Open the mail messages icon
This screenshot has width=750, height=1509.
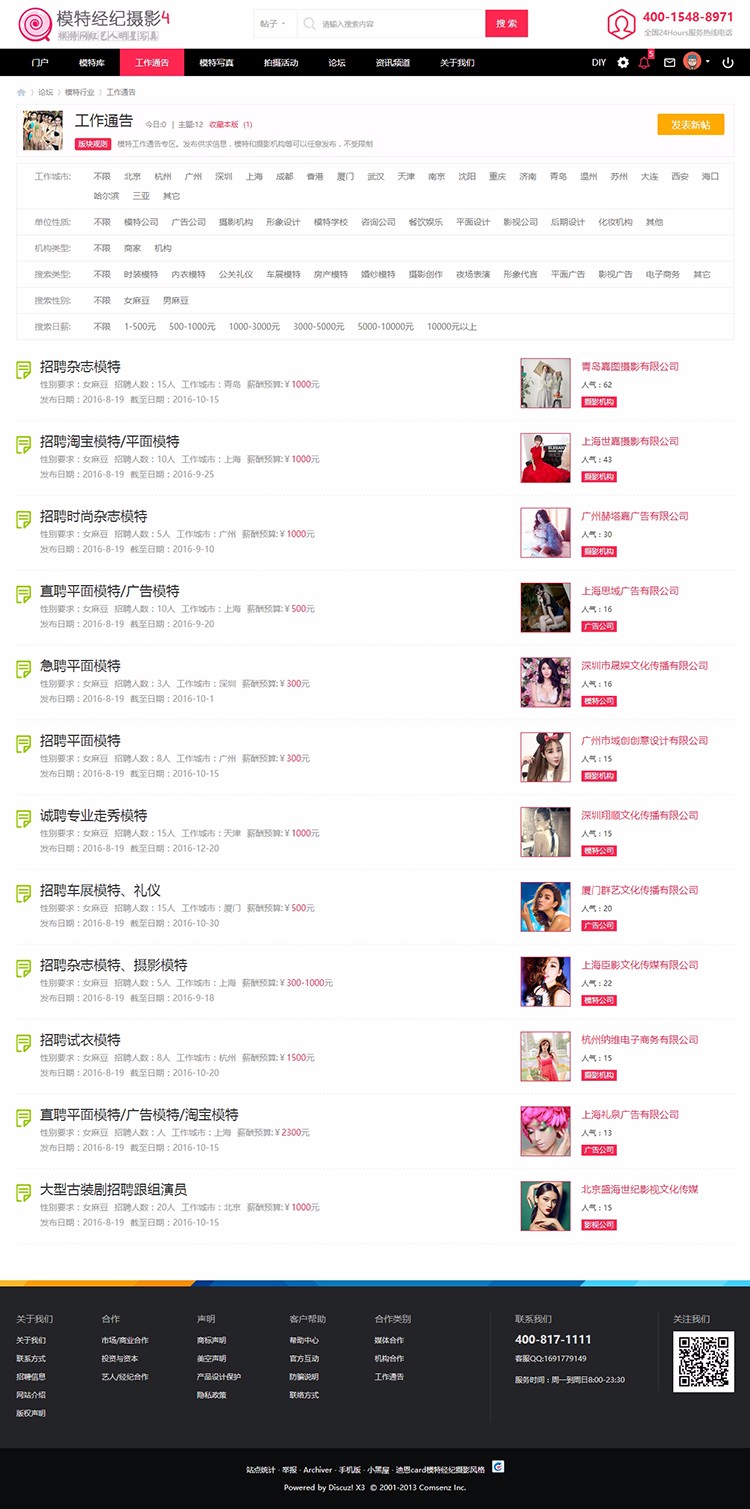pyautogui.click(x=669, y=63)
